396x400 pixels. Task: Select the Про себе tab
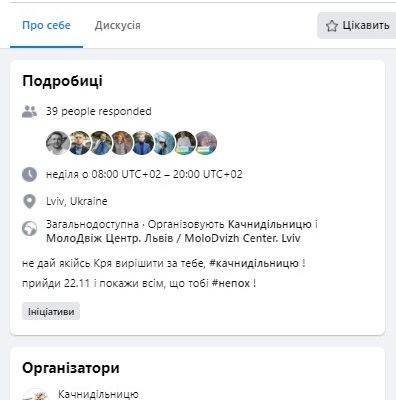point(46,25)
